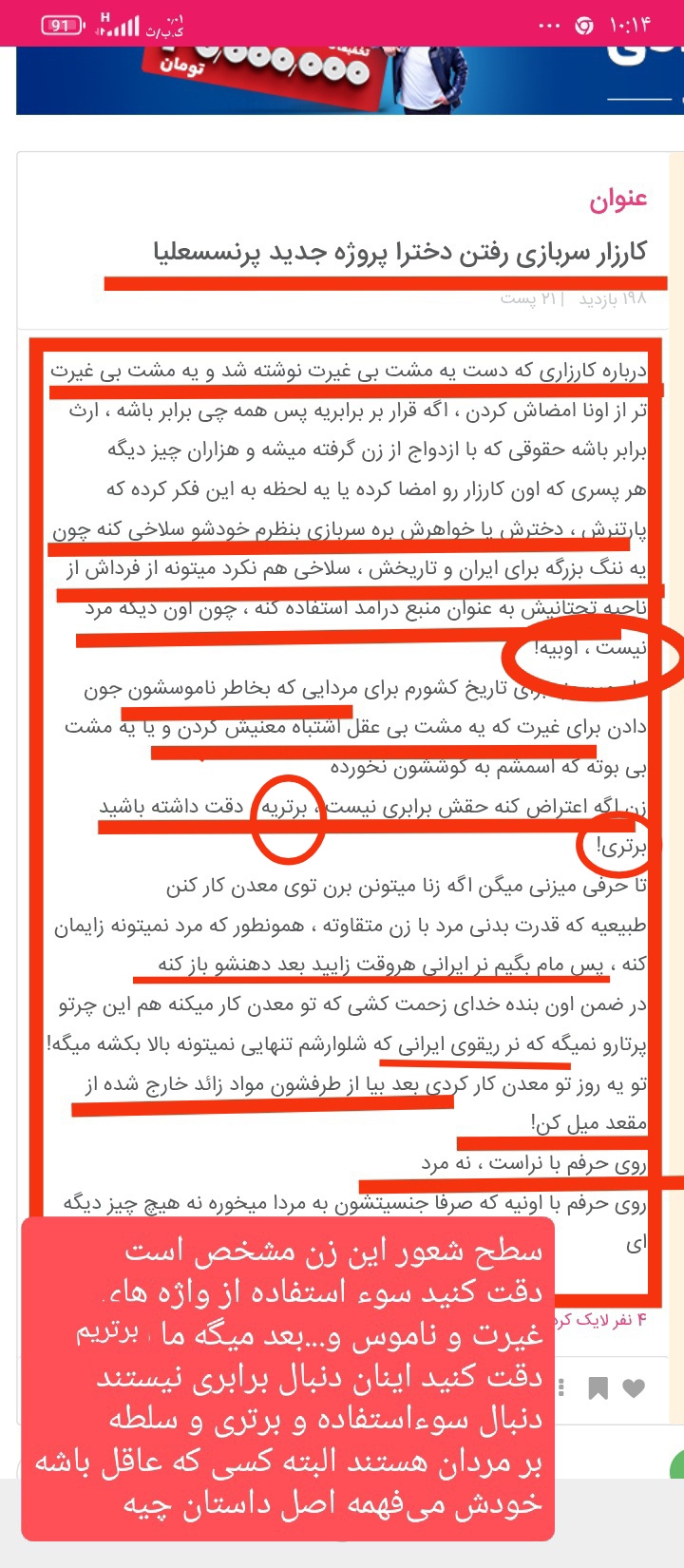The width and height of the screenshot is (684, 1568).
Task: Open the post's three-dot overflow menu
Action: pos(562,1388)
